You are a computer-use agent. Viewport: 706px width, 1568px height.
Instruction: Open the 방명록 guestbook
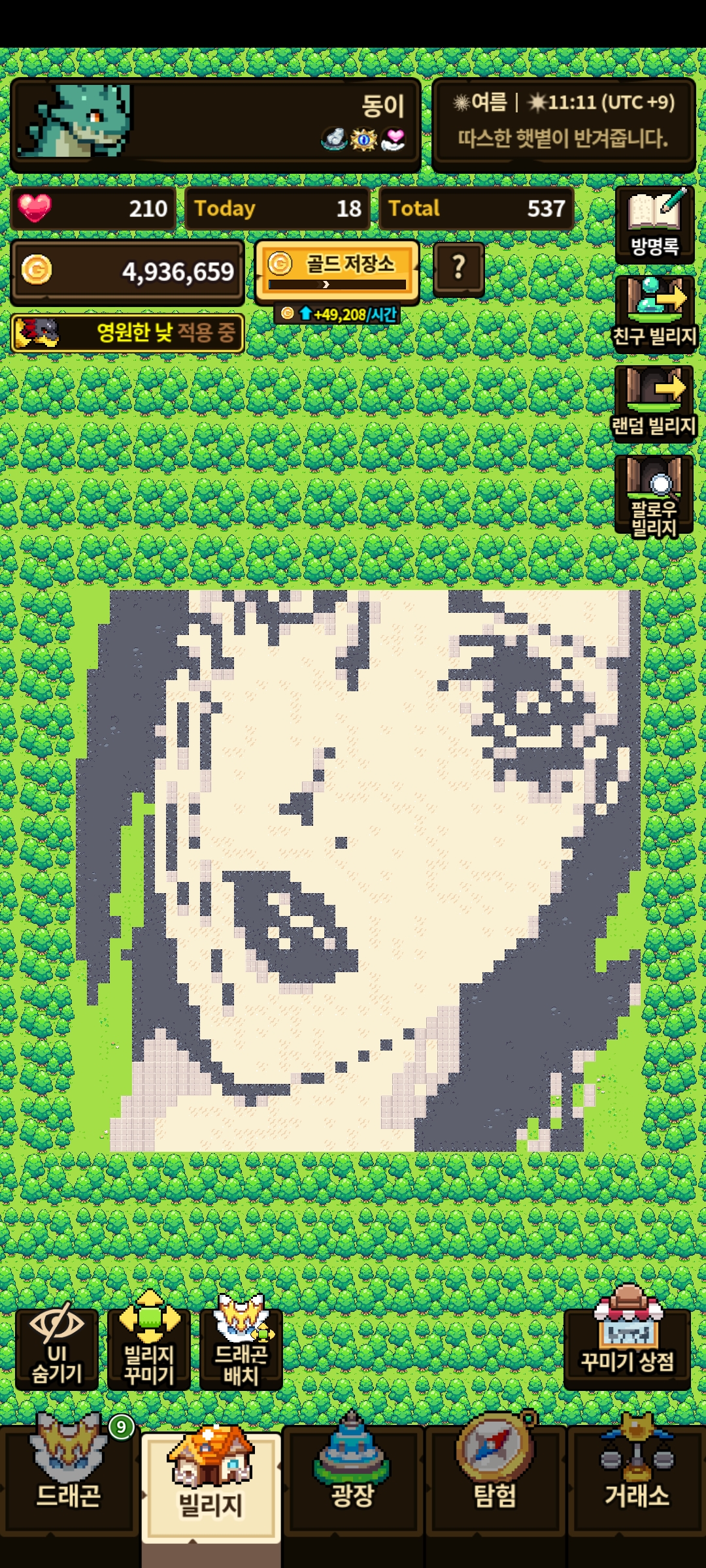[x=654, y=225]
